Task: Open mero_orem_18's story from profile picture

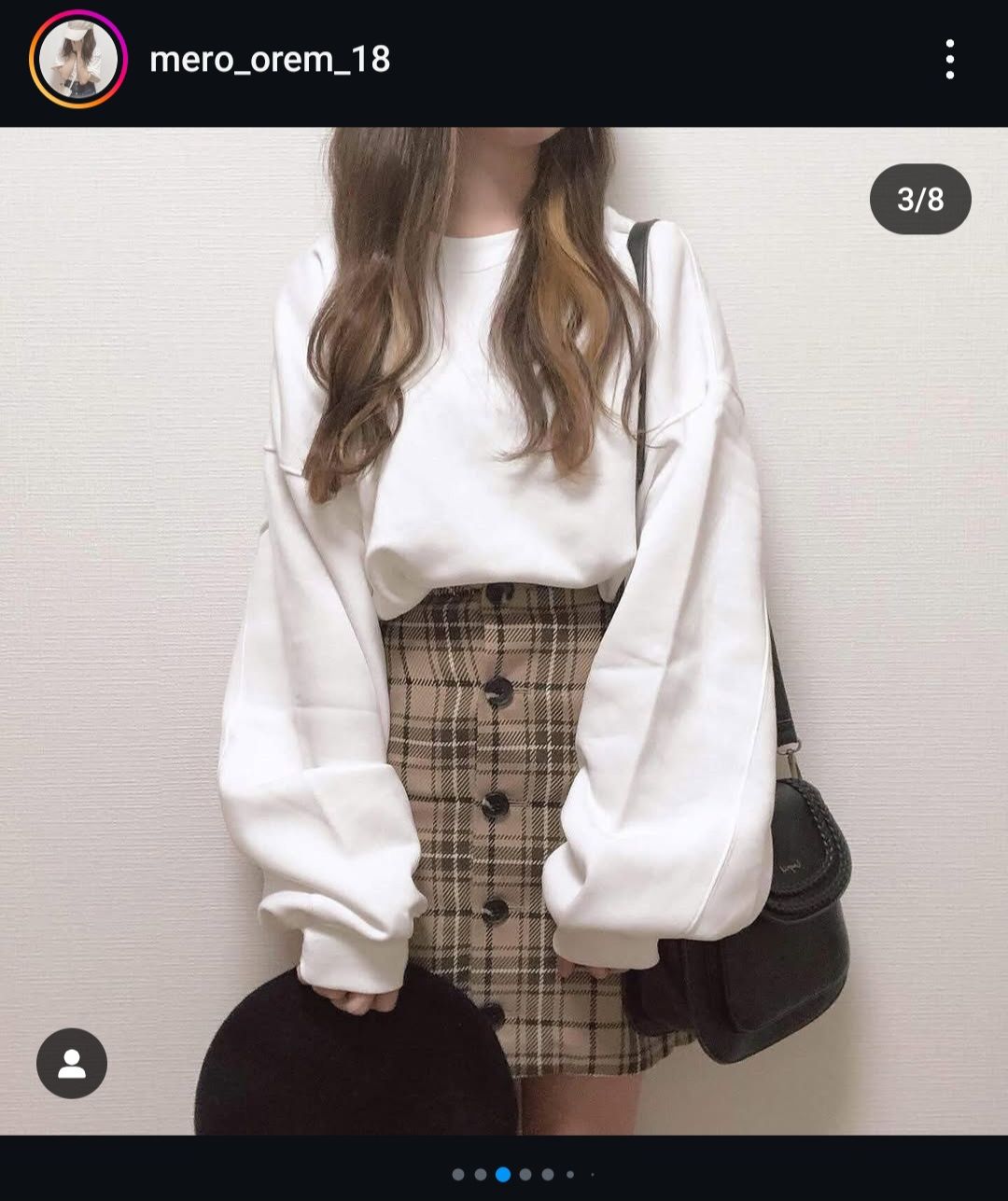Action: (x=78, y=60)
